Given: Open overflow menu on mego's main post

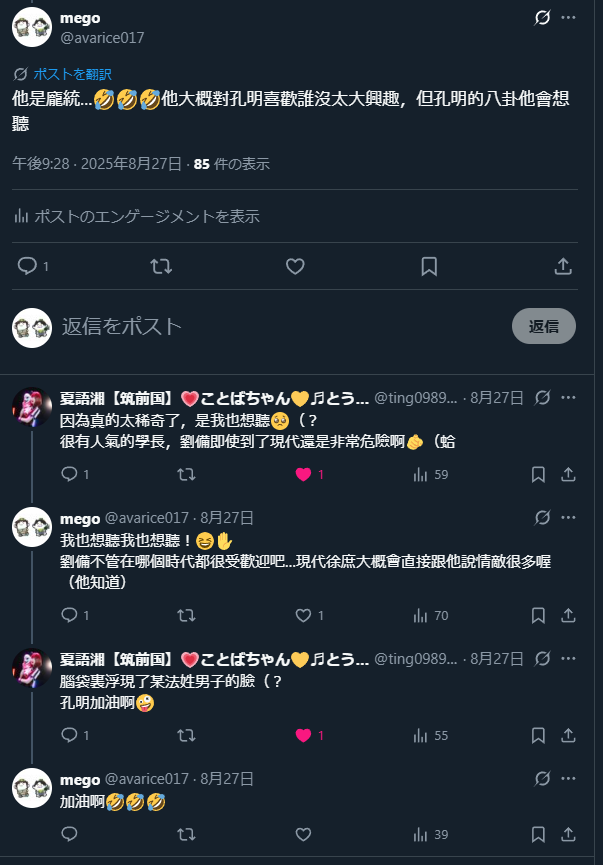Looking at the screenshot, I should pos(569,18).
